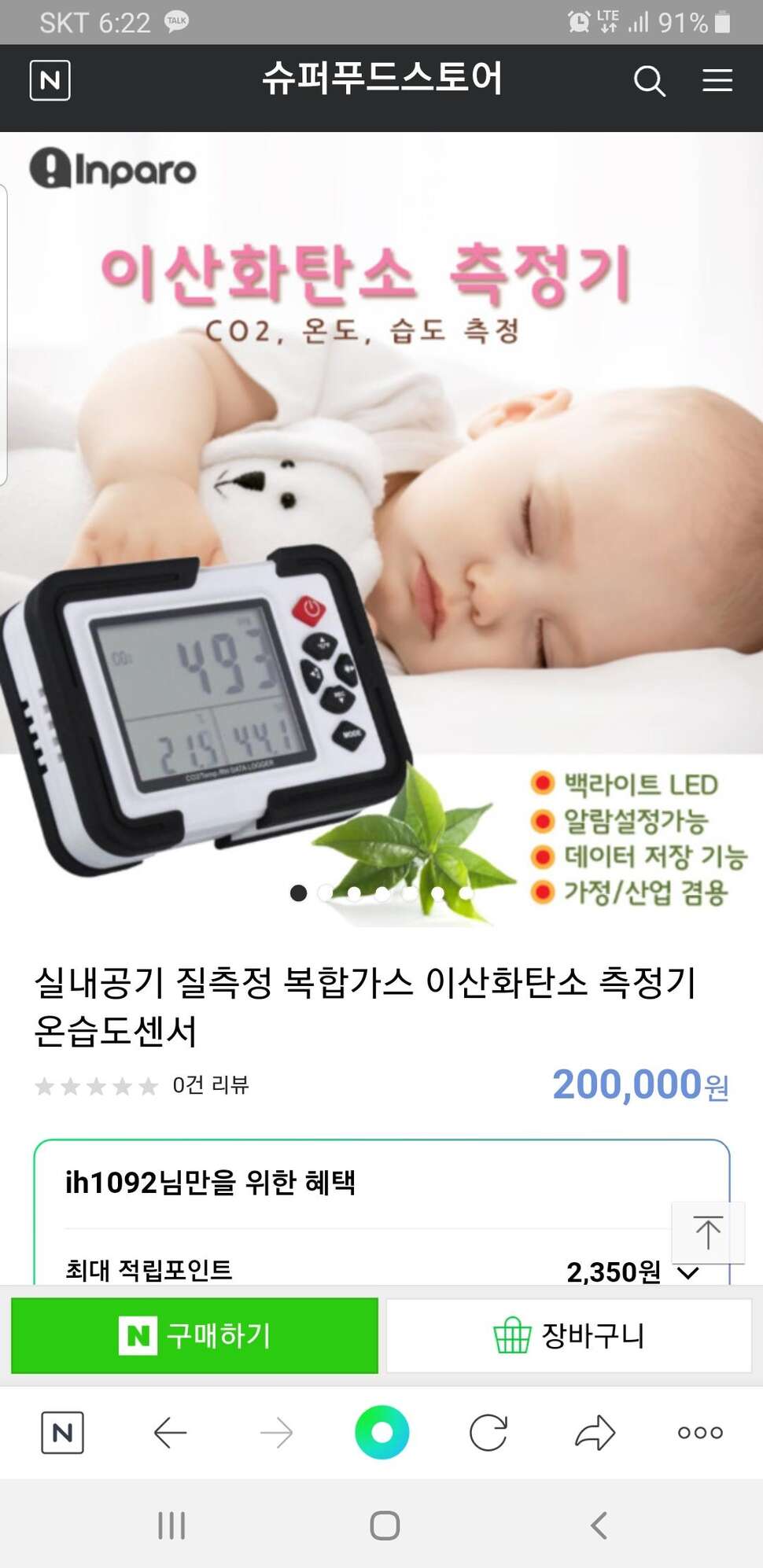Add the item with 장바구니
Viewport: 763px width, 1568px height.
pos(569,1335)
